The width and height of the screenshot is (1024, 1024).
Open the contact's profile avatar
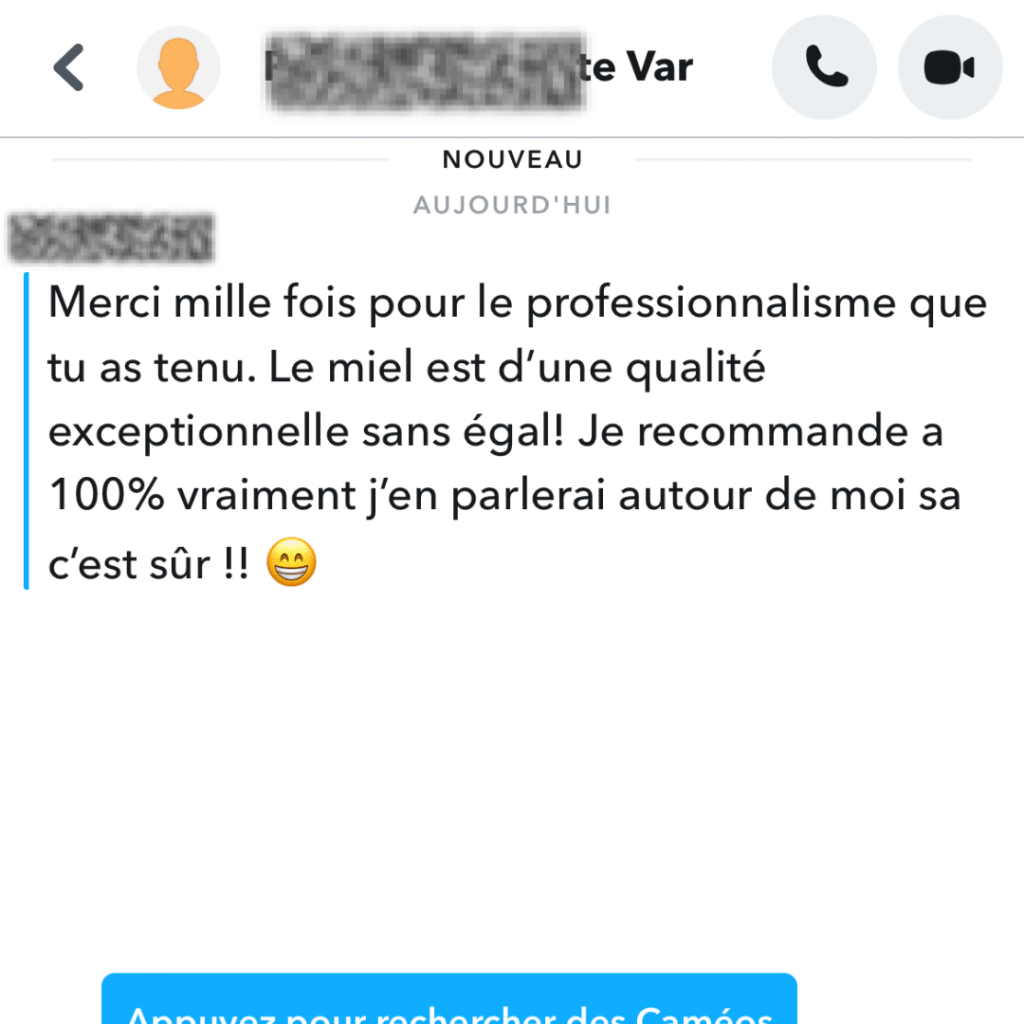click(x=178, y=68)
